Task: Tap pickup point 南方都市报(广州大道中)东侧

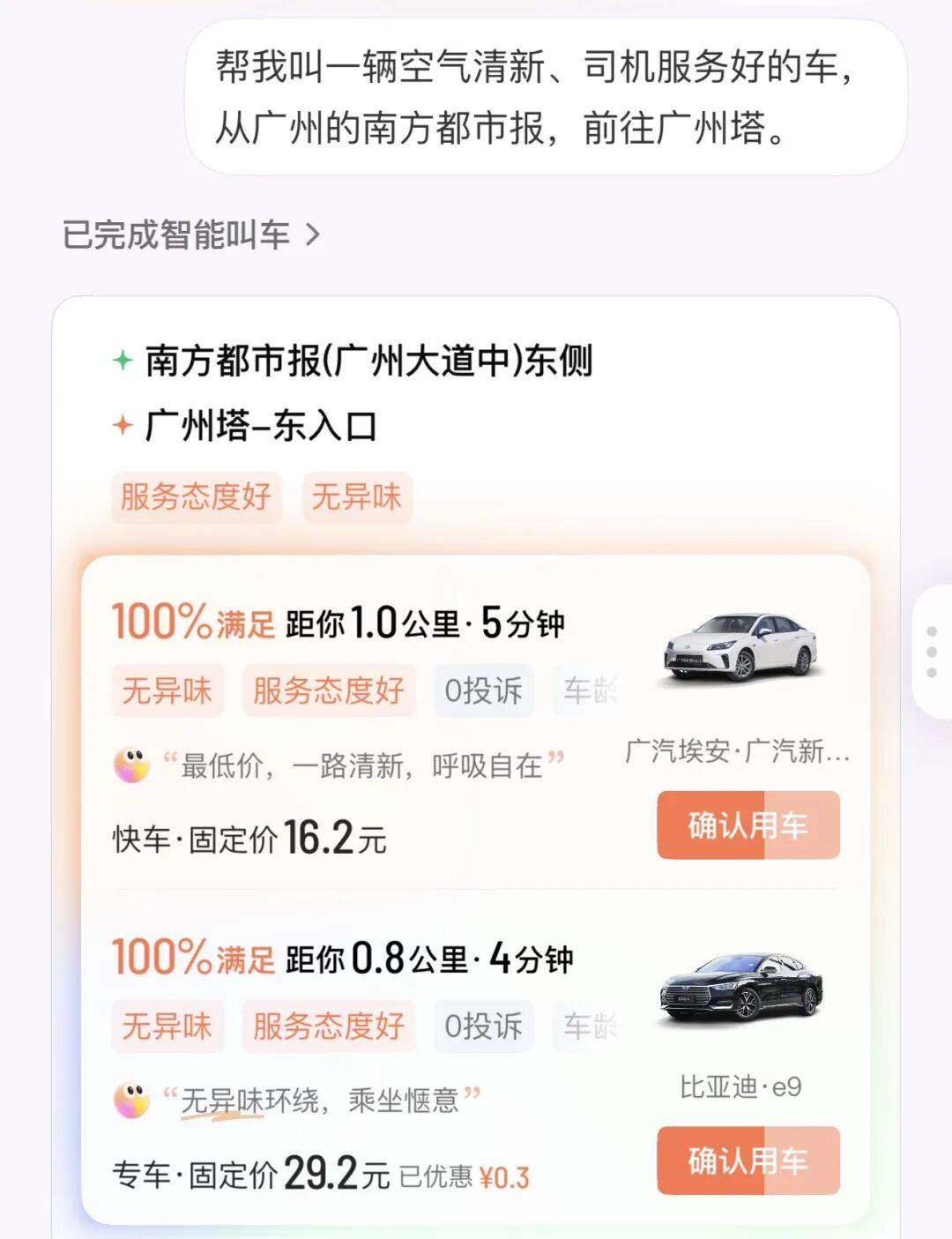Action: [368, 361]
